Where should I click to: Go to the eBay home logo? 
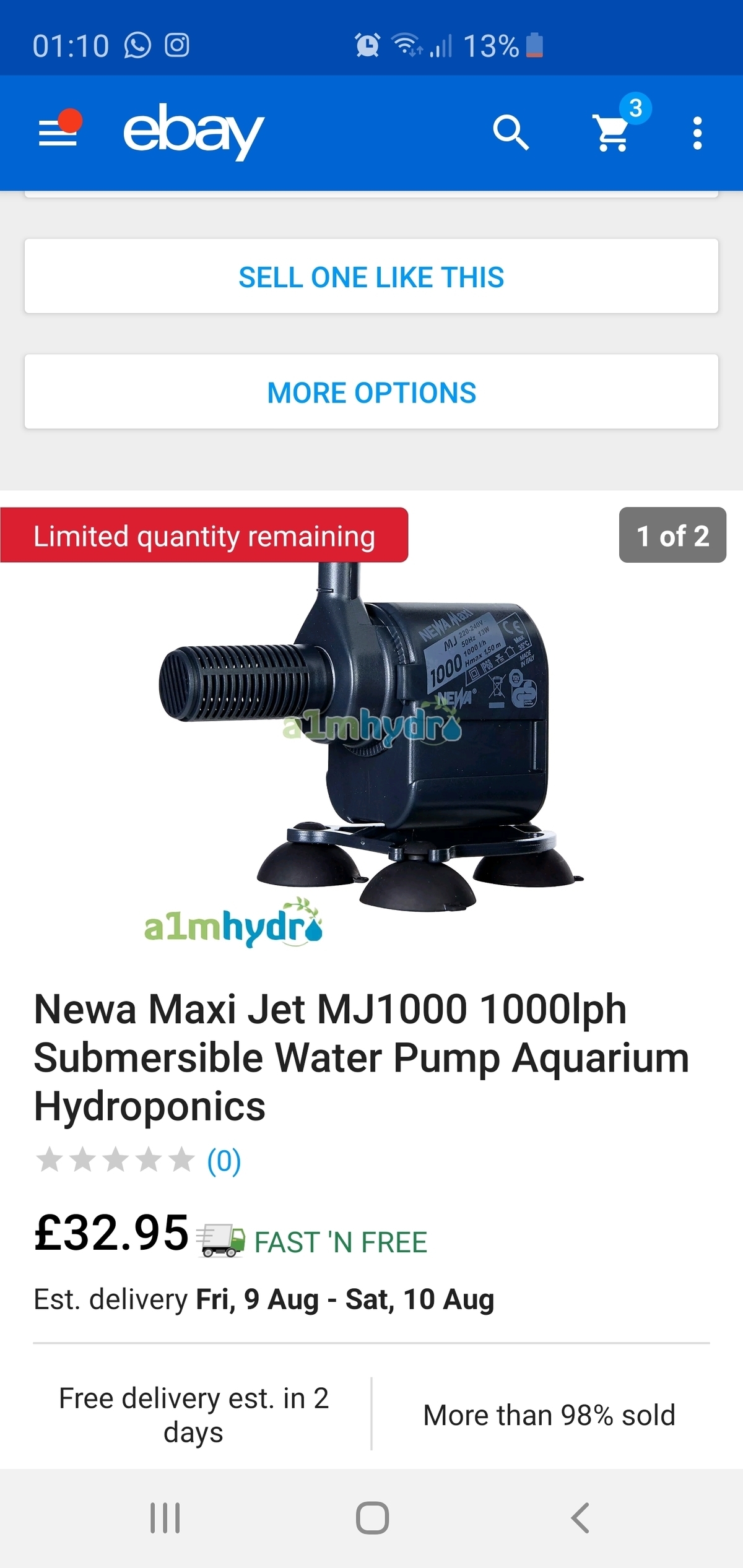coord(194,131)
